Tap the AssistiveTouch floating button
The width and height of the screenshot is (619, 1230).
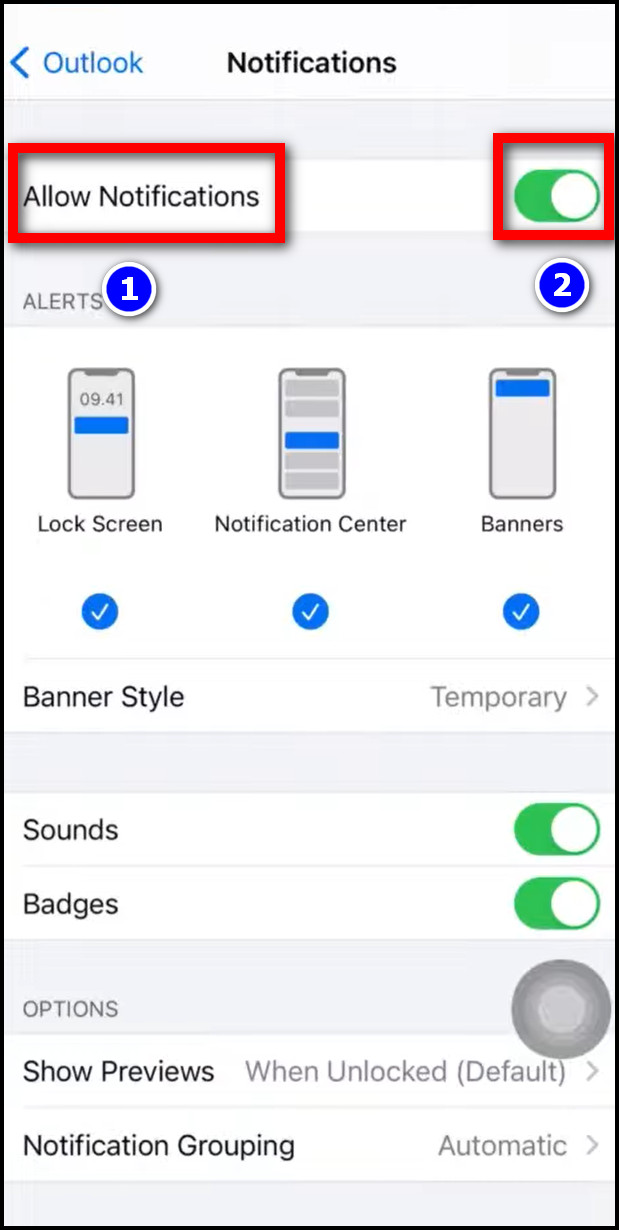click(x=560, y=1009)
